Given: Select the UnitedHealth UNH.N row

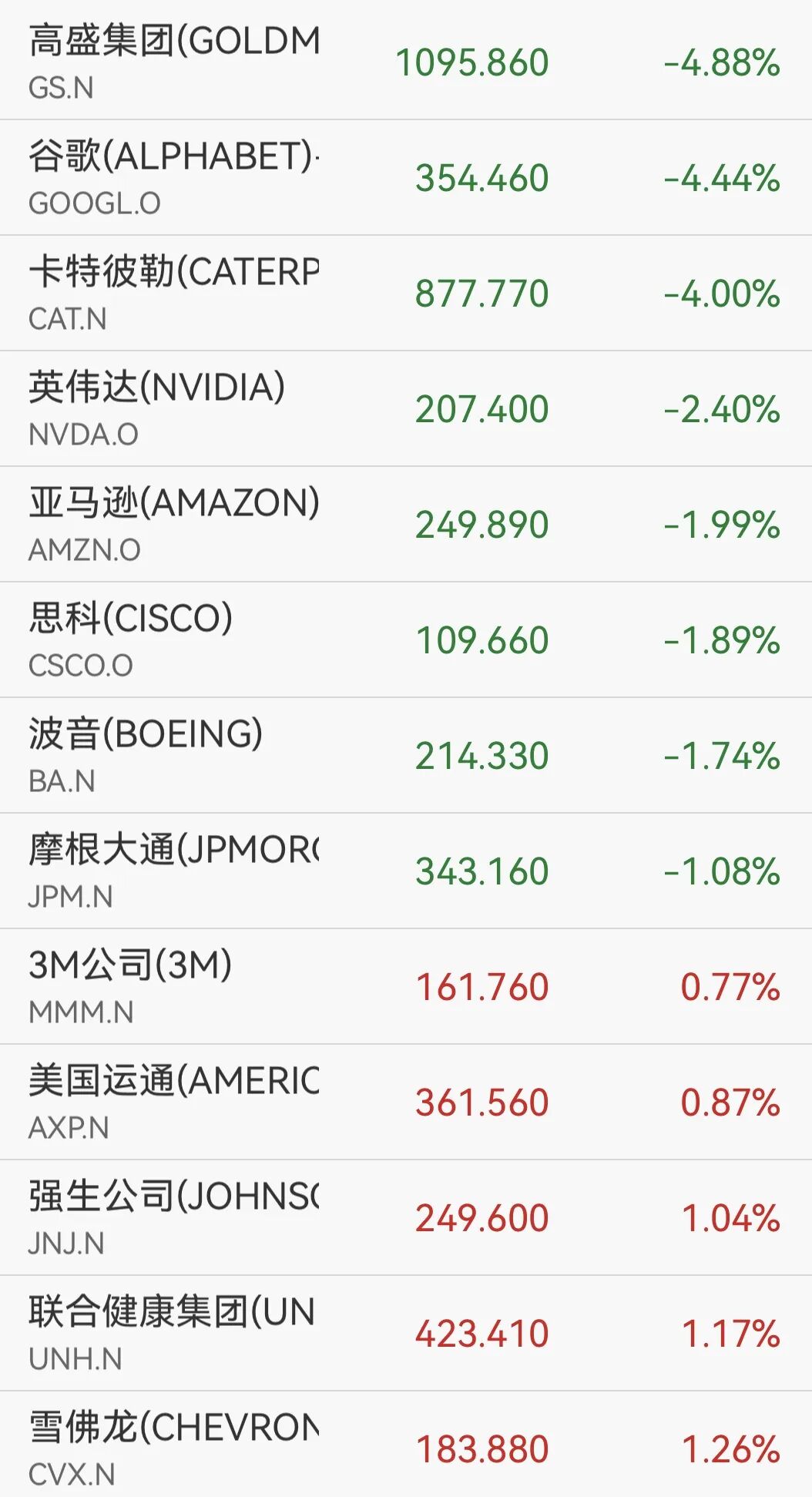Looking at the screenshot, I should pos(406,1333).
